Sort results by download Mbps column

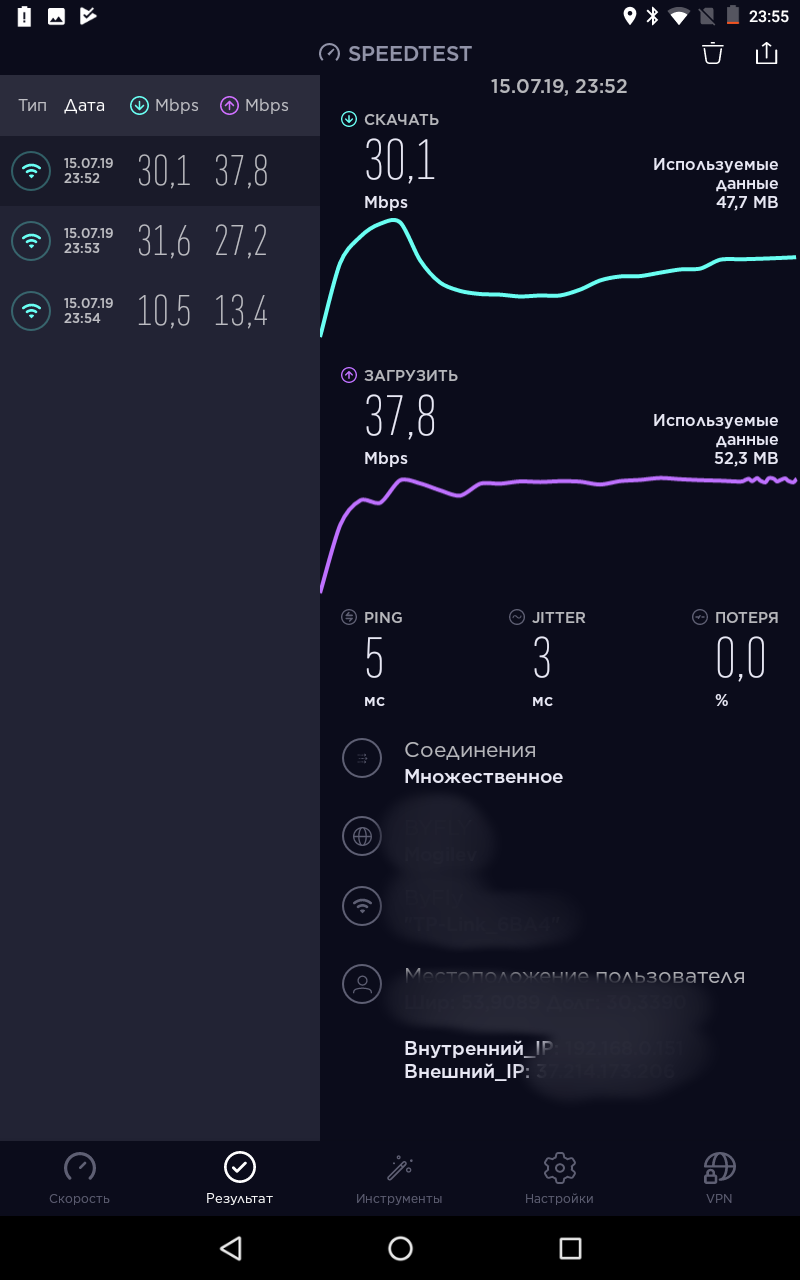tap(165, 106)
